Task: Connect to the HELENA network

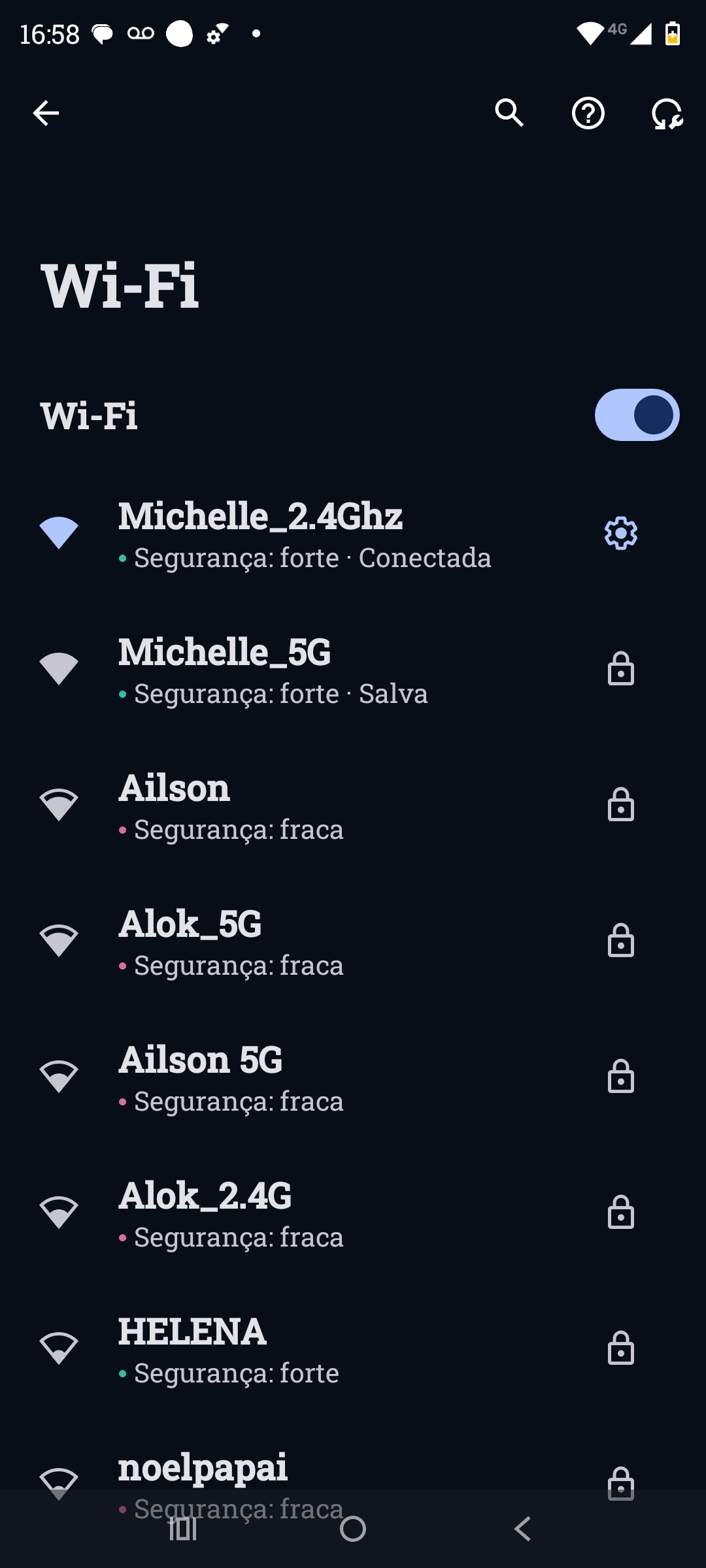Action: point(228,1349)
